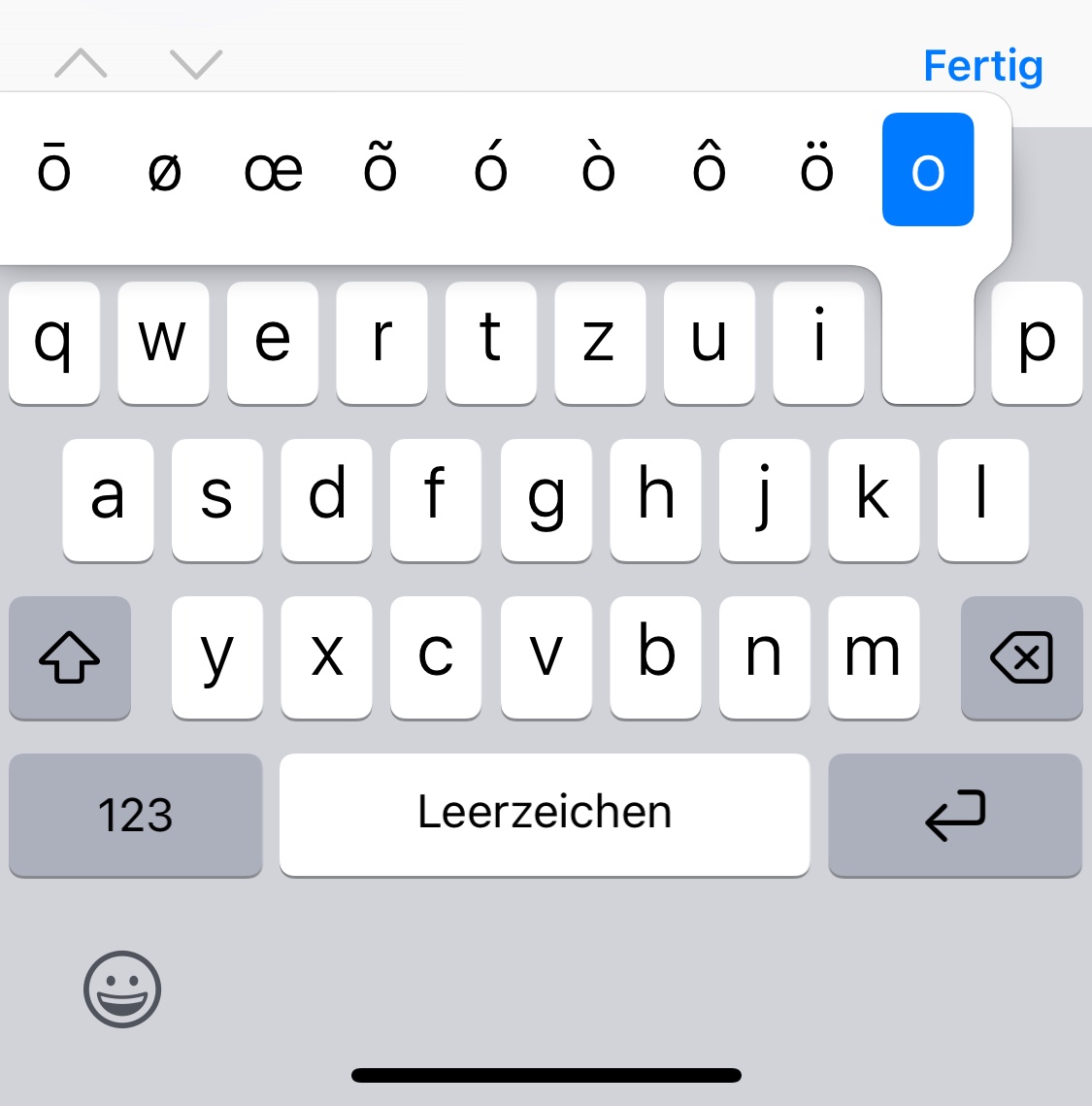Open the emoji keyboard
The height and width of the screenshot is (1106, 1092).
(122, 989)
